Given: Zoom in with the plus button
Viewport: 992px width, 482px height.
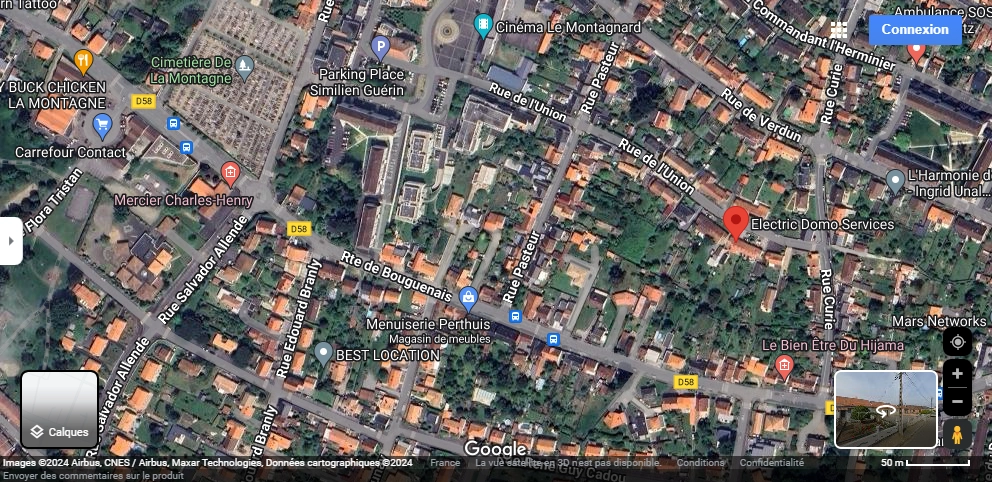Looking at the screenshot, I should click(957, 374).
